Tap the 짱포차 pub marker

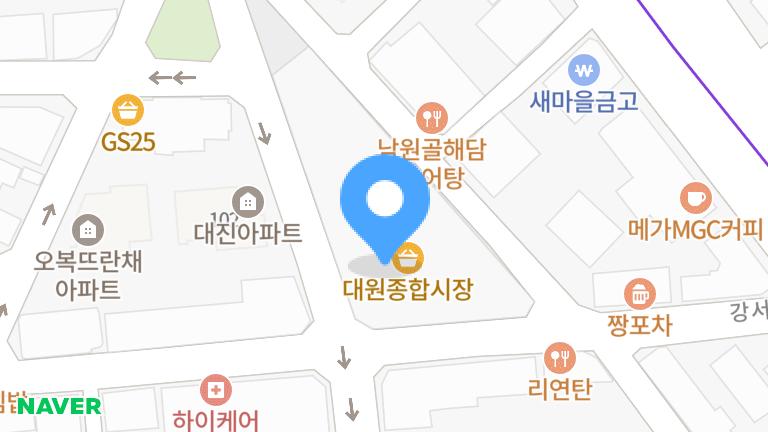[x=639, y=294]
